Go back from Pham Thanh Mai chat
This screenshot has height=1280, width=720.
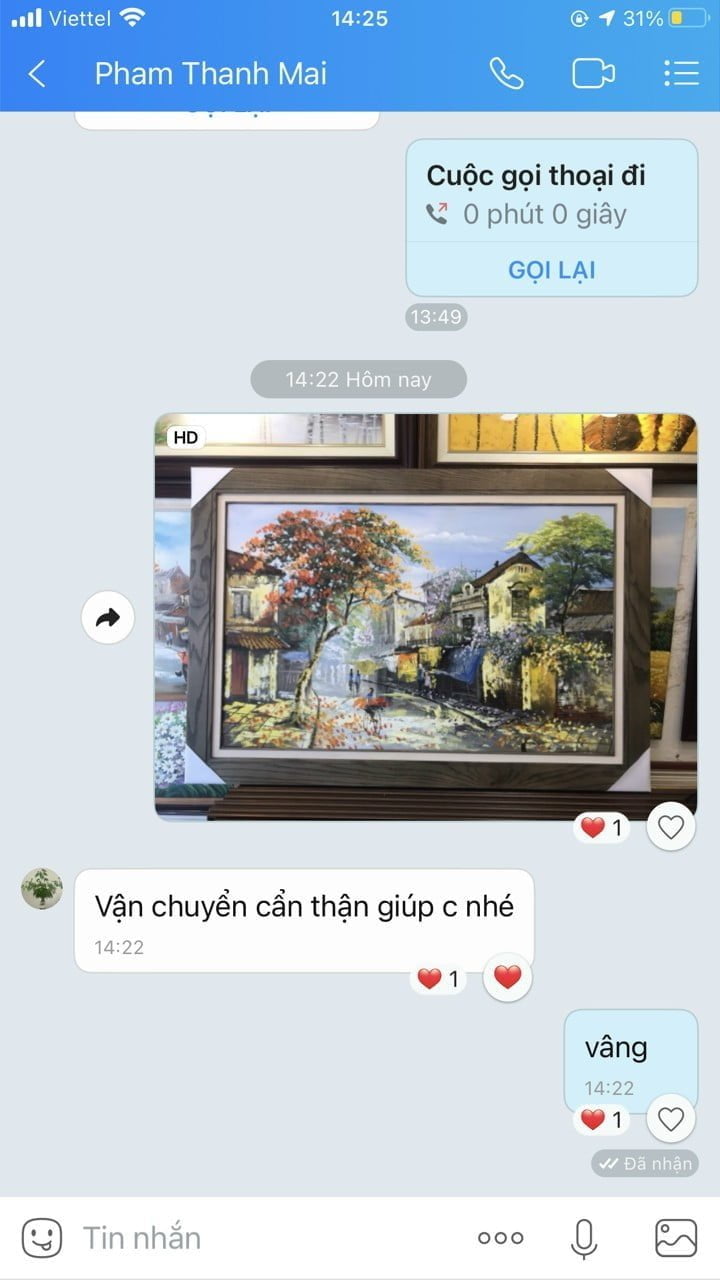pyautogui.click(x=37, y=74)
